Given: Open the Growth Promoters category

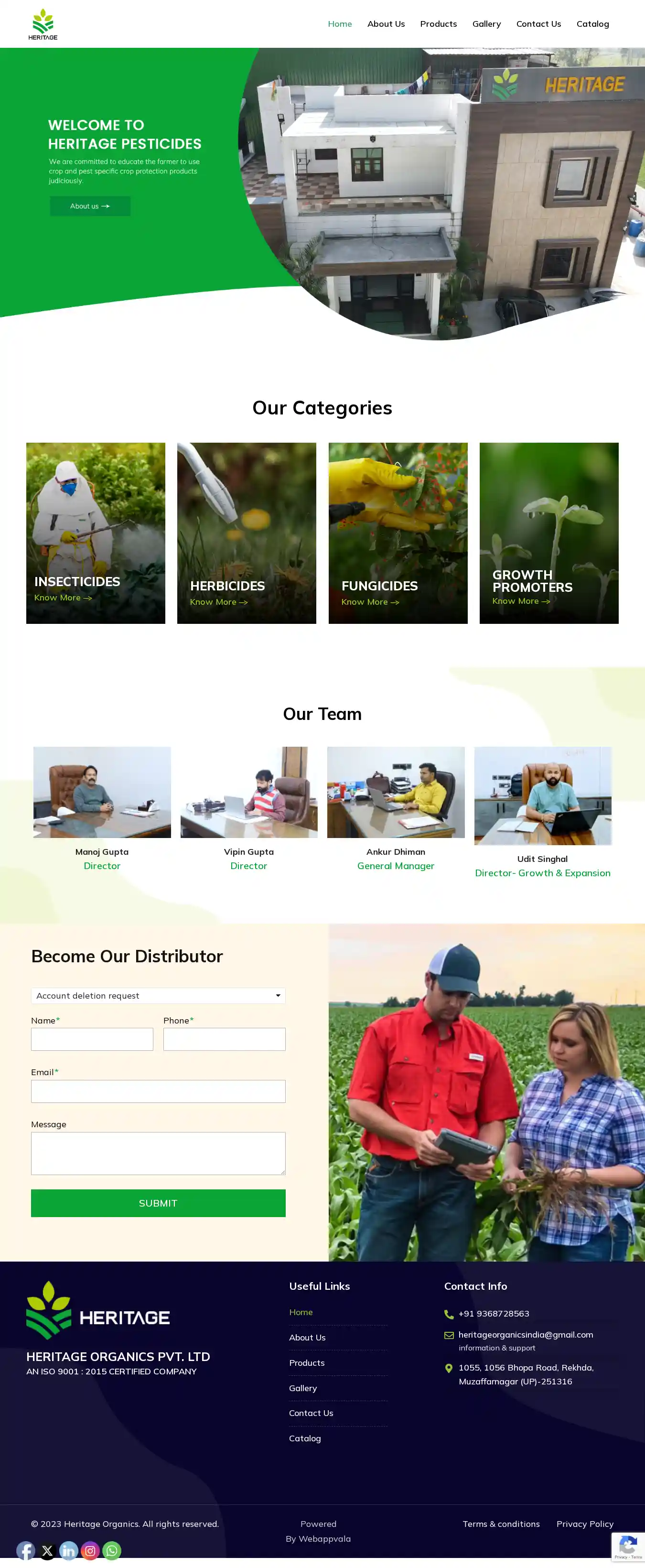Looking at the screenshot, I should point(549,533).
